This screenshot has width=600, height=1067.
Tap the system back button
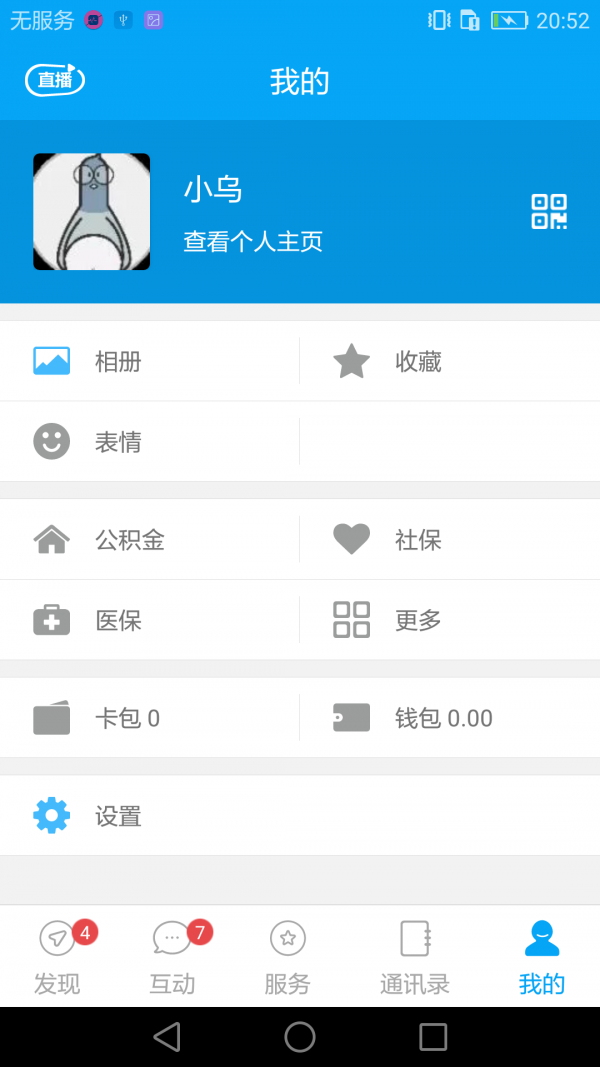click(x=167, y=1037)
